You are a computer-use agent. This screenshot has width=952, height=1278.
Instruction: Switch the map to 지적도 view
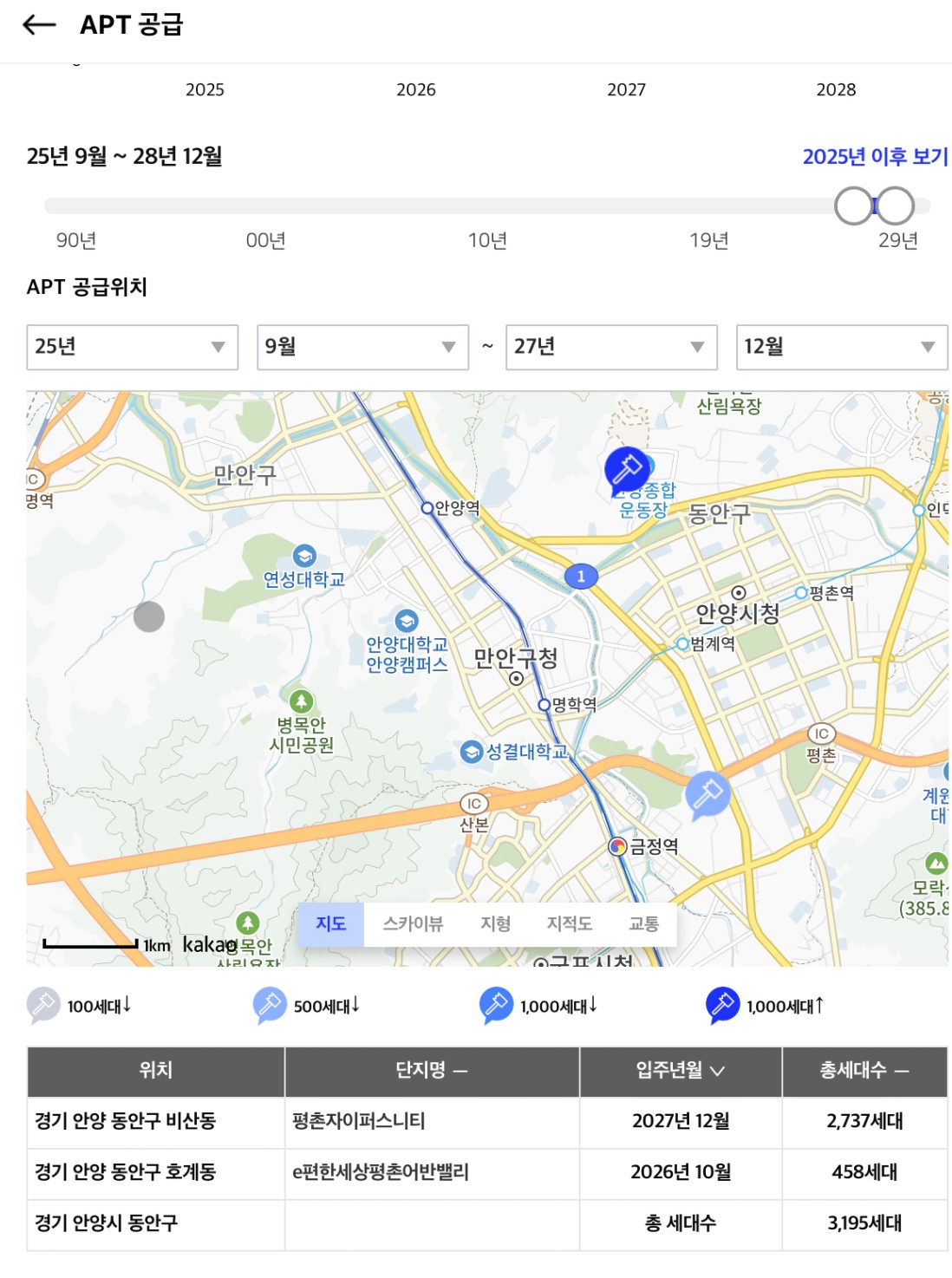pos(569,924)
